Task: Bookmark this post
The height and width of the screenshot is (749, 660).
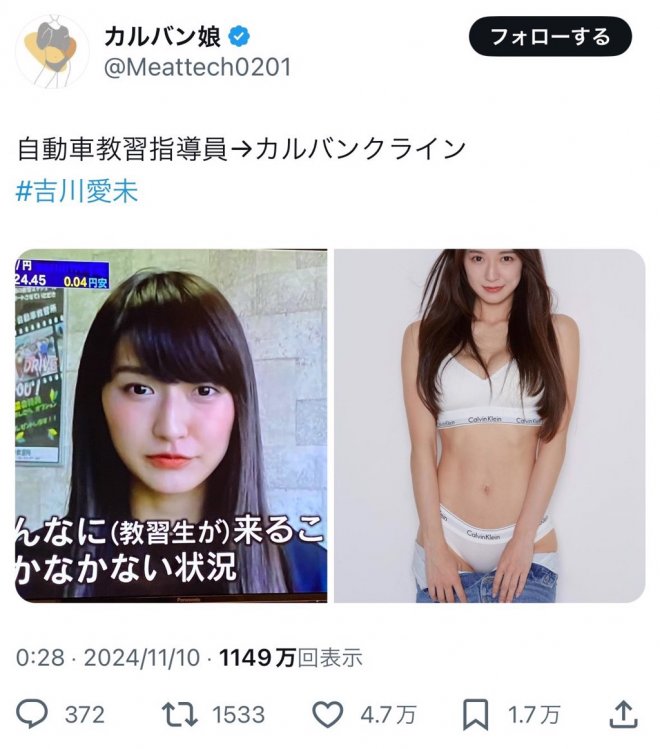Action: (477, 714)
